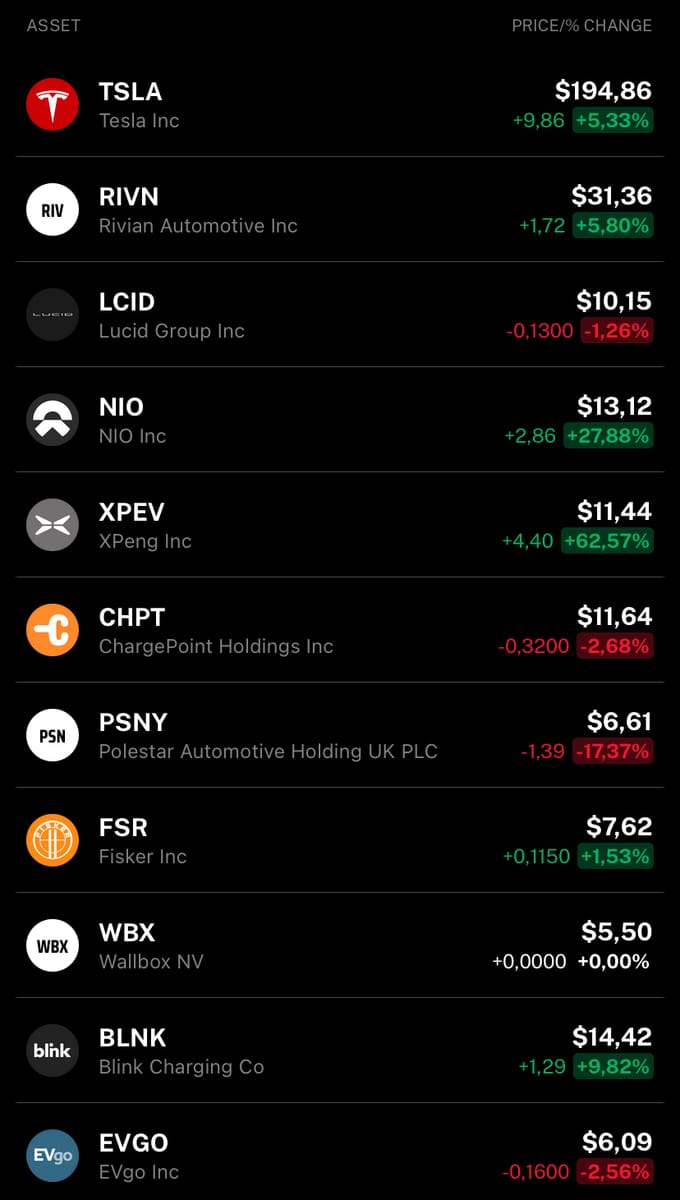This screenshot has height=1200, width=680.
Task: View the PSNY Polestar listing
Action: [x=340, y=735]
